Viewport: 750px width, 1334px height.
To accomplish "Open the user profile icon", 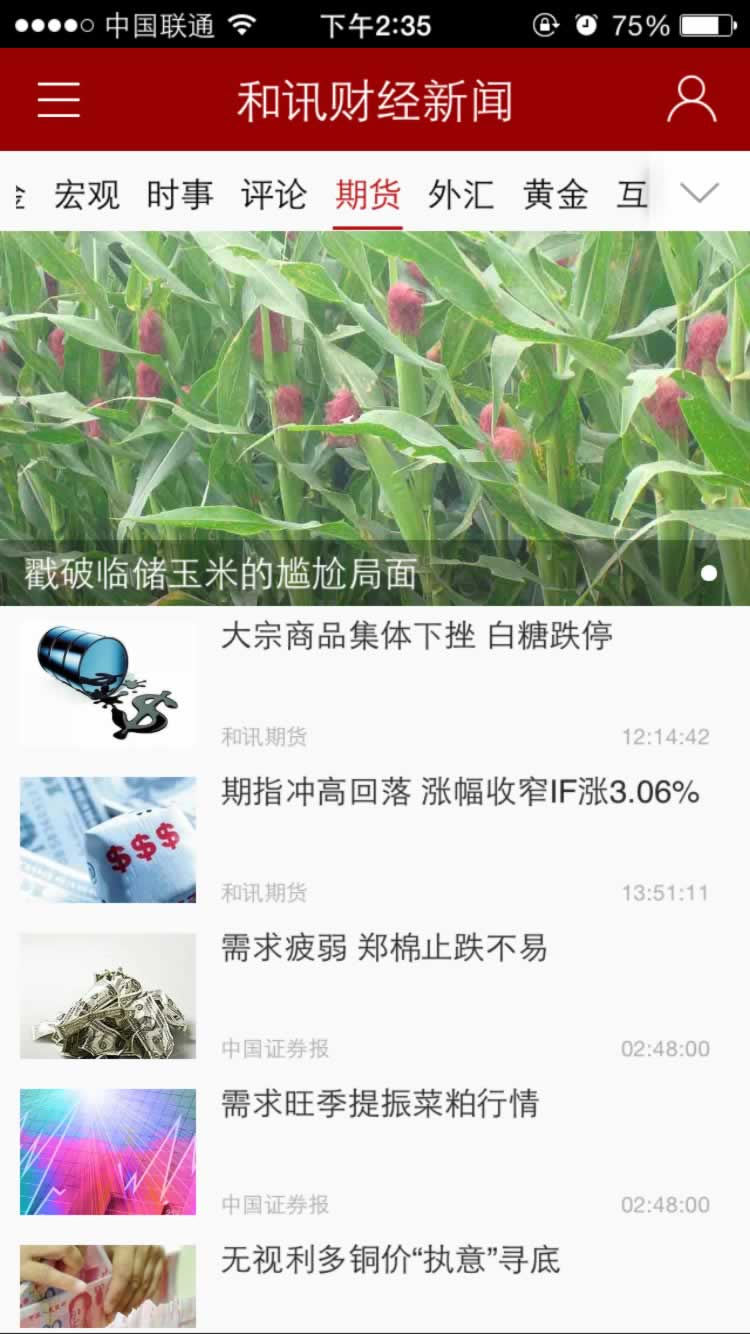I will click(x=691, y=100).
